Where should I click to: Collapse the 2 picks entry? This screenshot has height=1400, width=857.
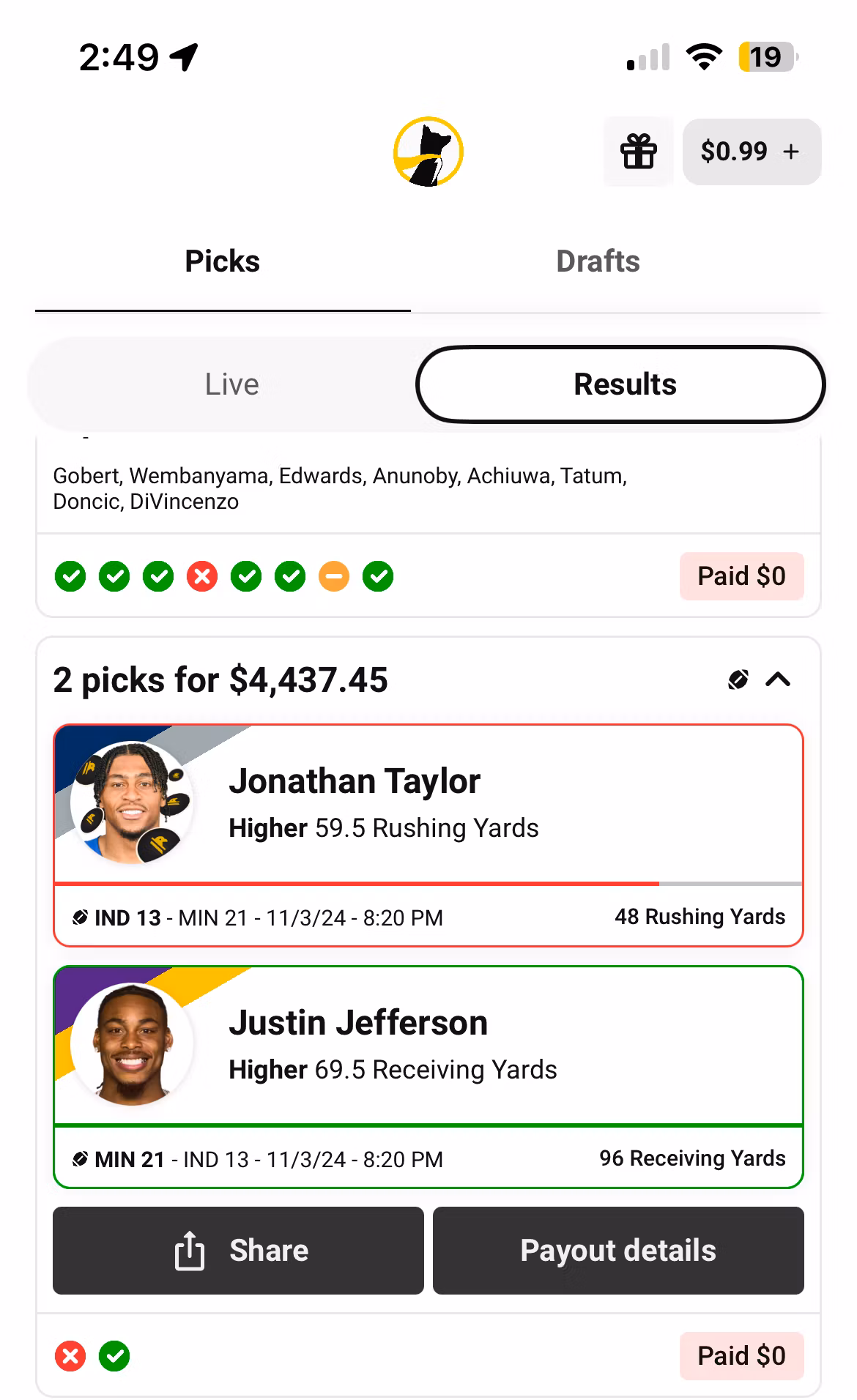[778, 680]
